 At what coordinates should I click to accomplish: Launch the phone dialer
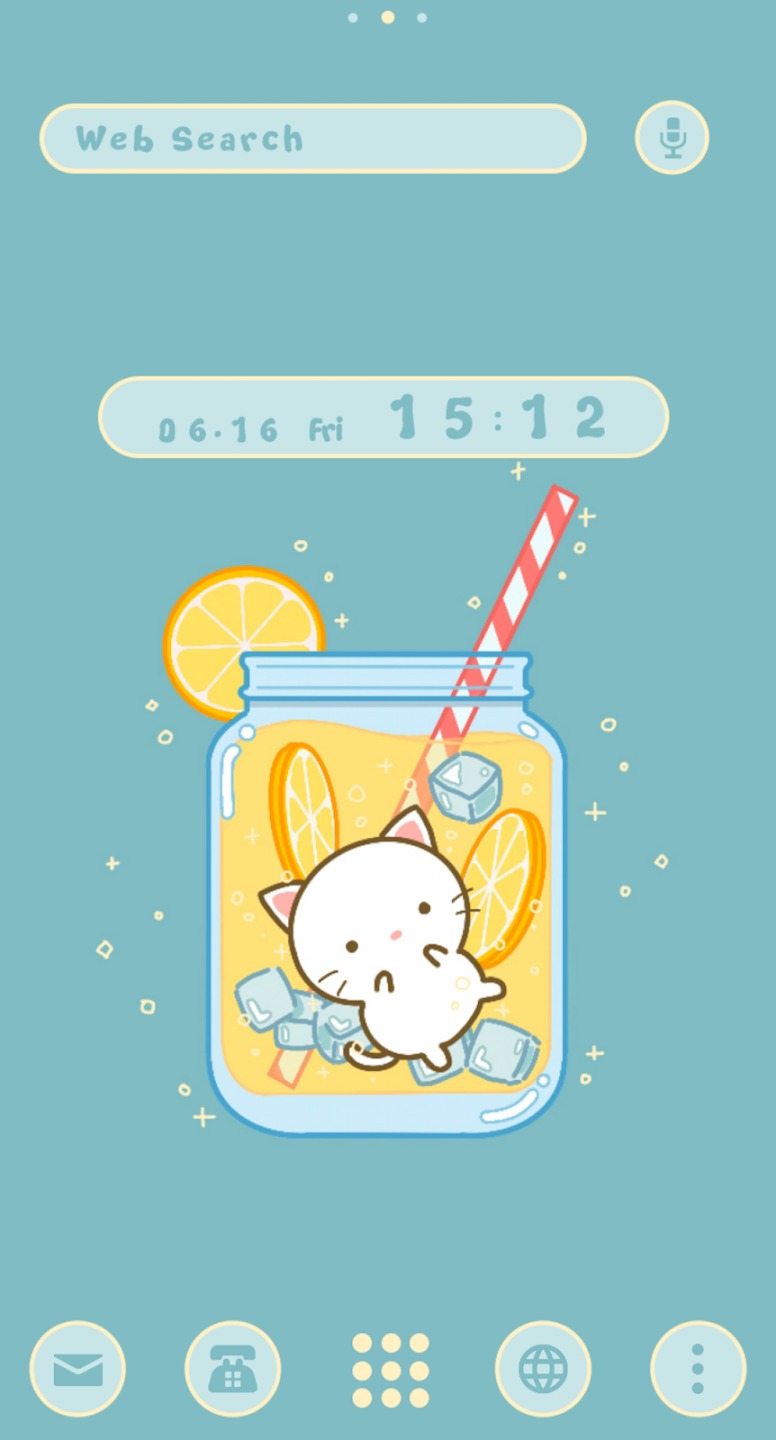click(x=233, y=1369)
